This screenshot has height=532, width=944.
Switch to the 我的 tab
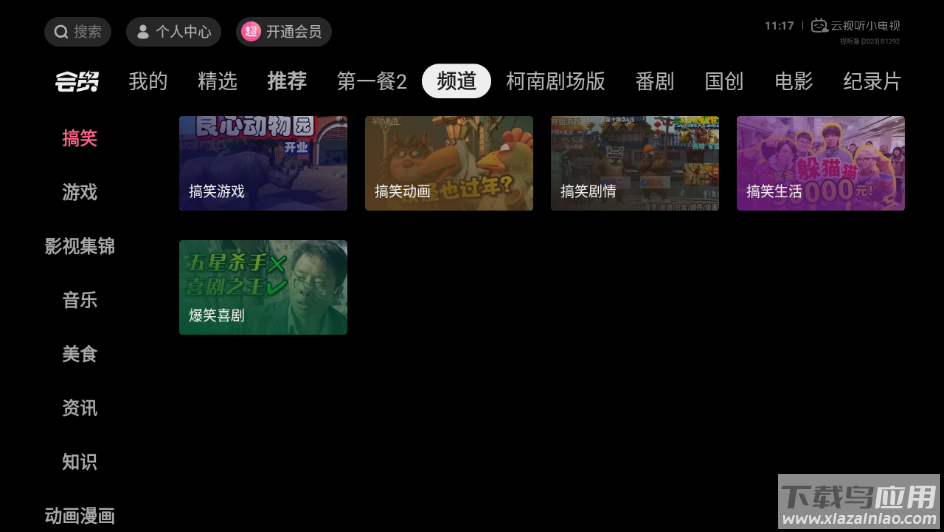[x=148, y=82]
